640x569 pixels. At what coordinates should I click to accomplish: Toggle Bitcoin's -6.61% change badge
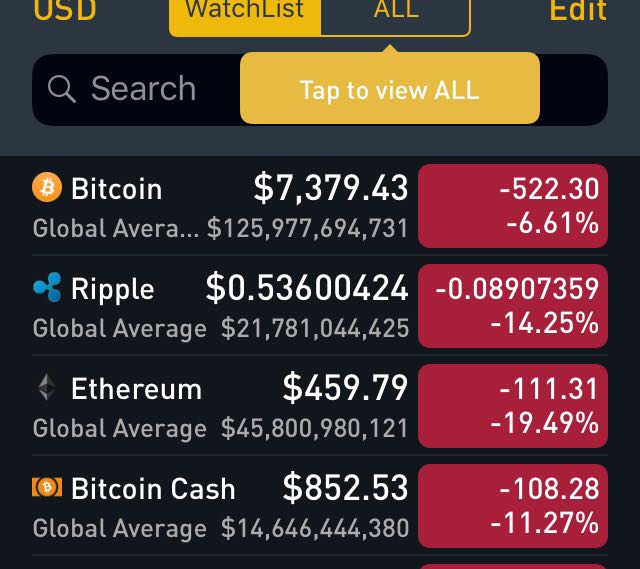(513, 206)
